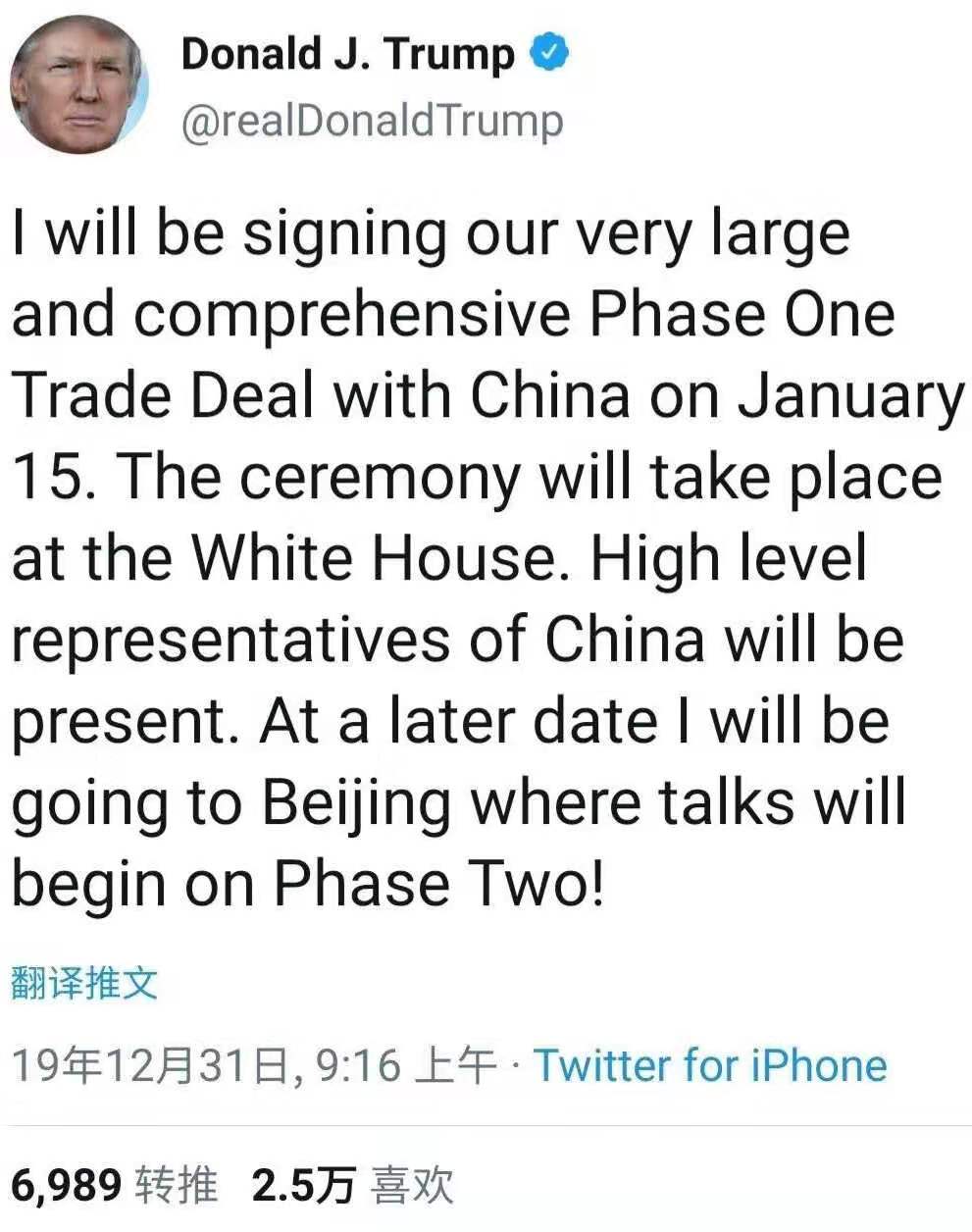The width and height of the screenshot is (972, 1232).
Task: View the 2.5万 喜欢 likes list
Action: coord(353,1185)
